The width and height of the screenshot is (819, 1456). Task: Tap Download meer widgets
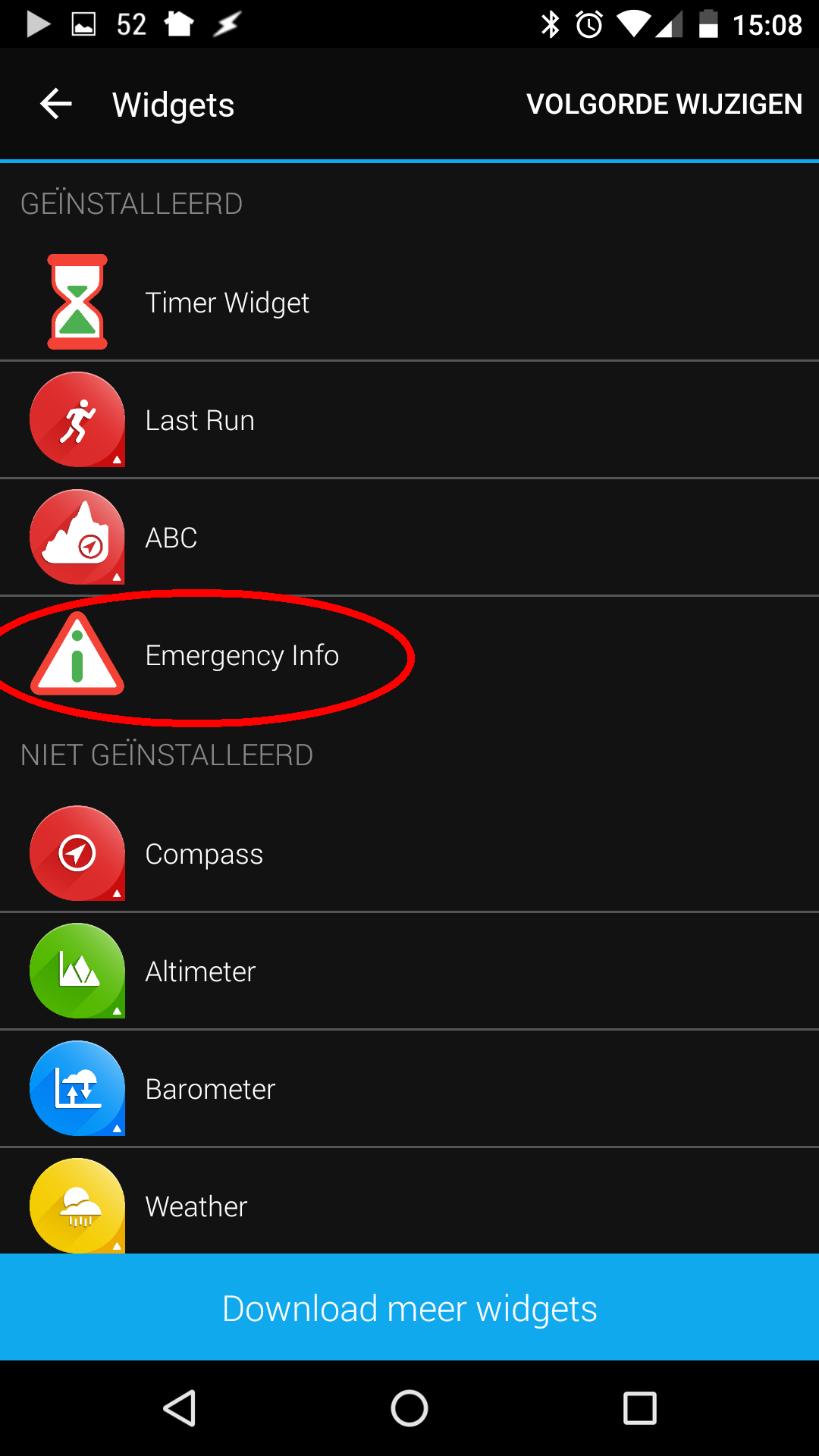click(x=409, y=1307)
